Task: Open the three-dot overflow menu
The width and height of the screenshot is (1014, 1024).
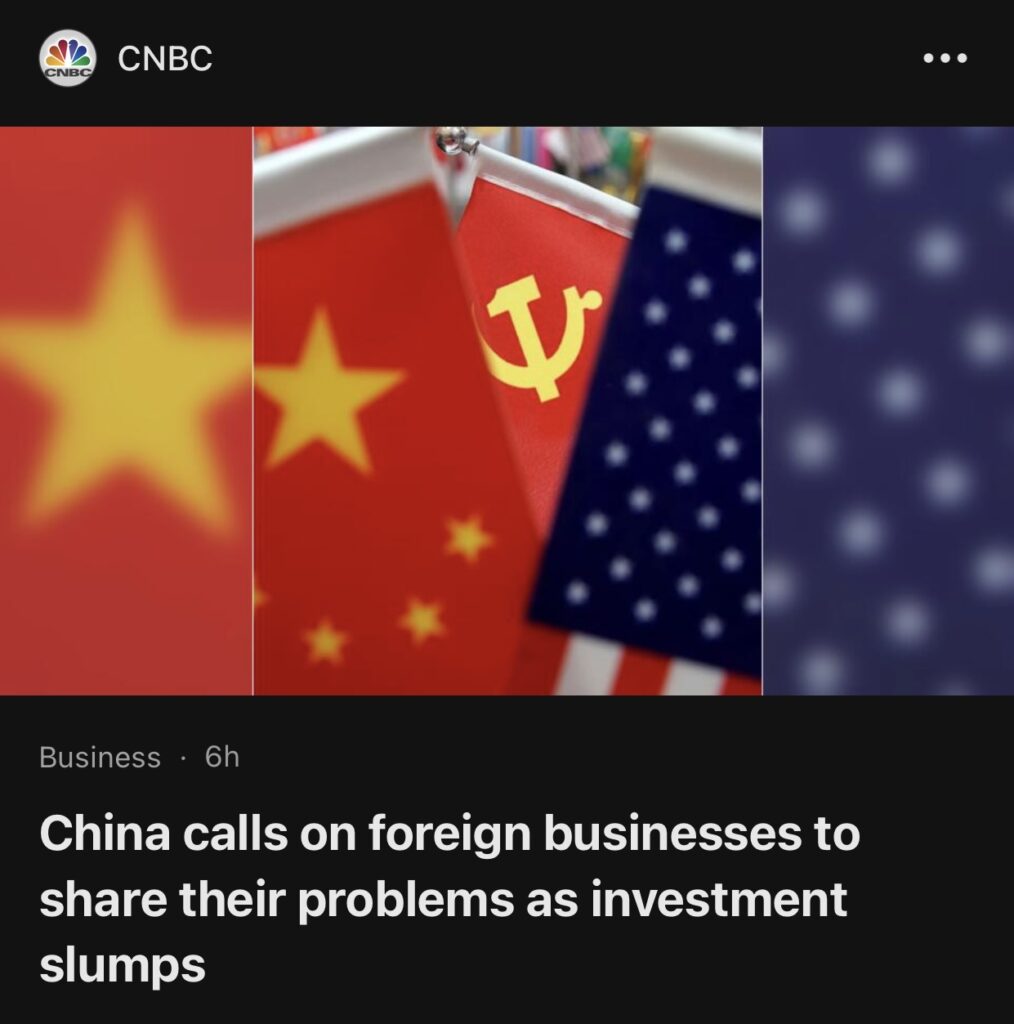Action: [944, 59]
